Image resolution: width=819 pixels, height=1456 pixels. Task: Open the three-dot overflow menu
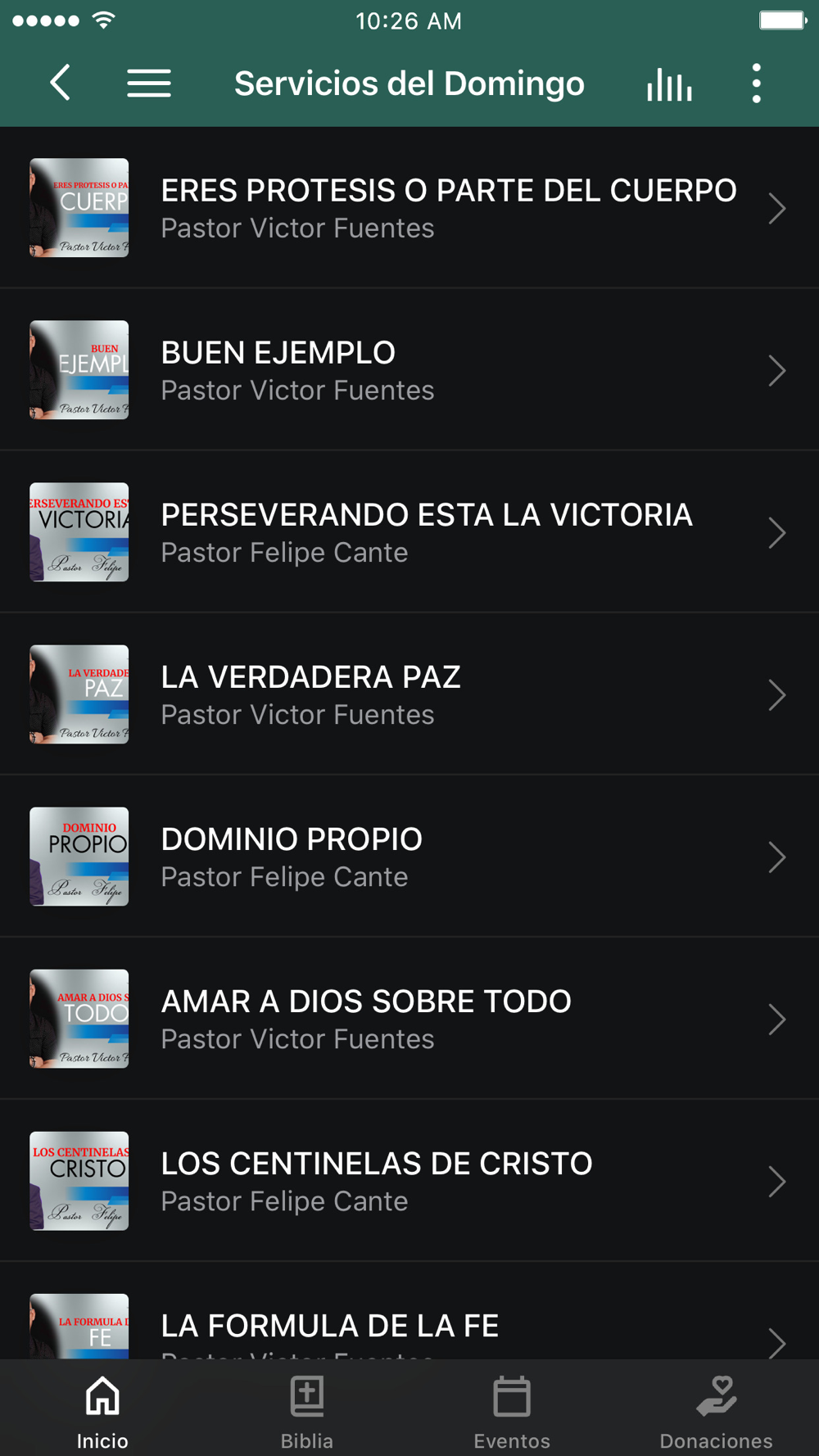pos(756,84)
